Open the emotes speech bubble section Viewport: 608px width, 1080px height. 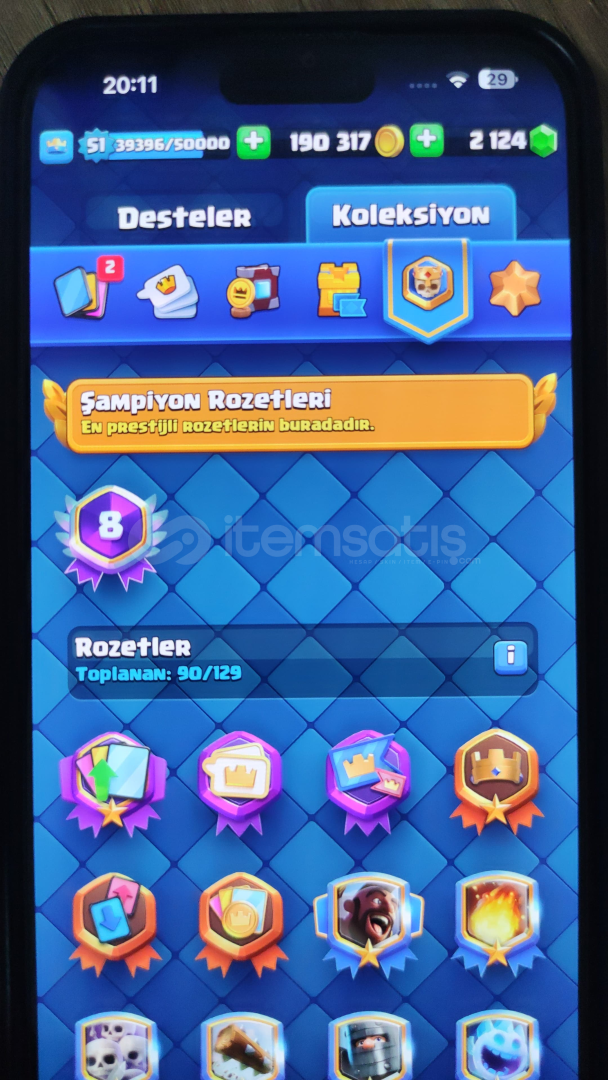tap(168, 291)
